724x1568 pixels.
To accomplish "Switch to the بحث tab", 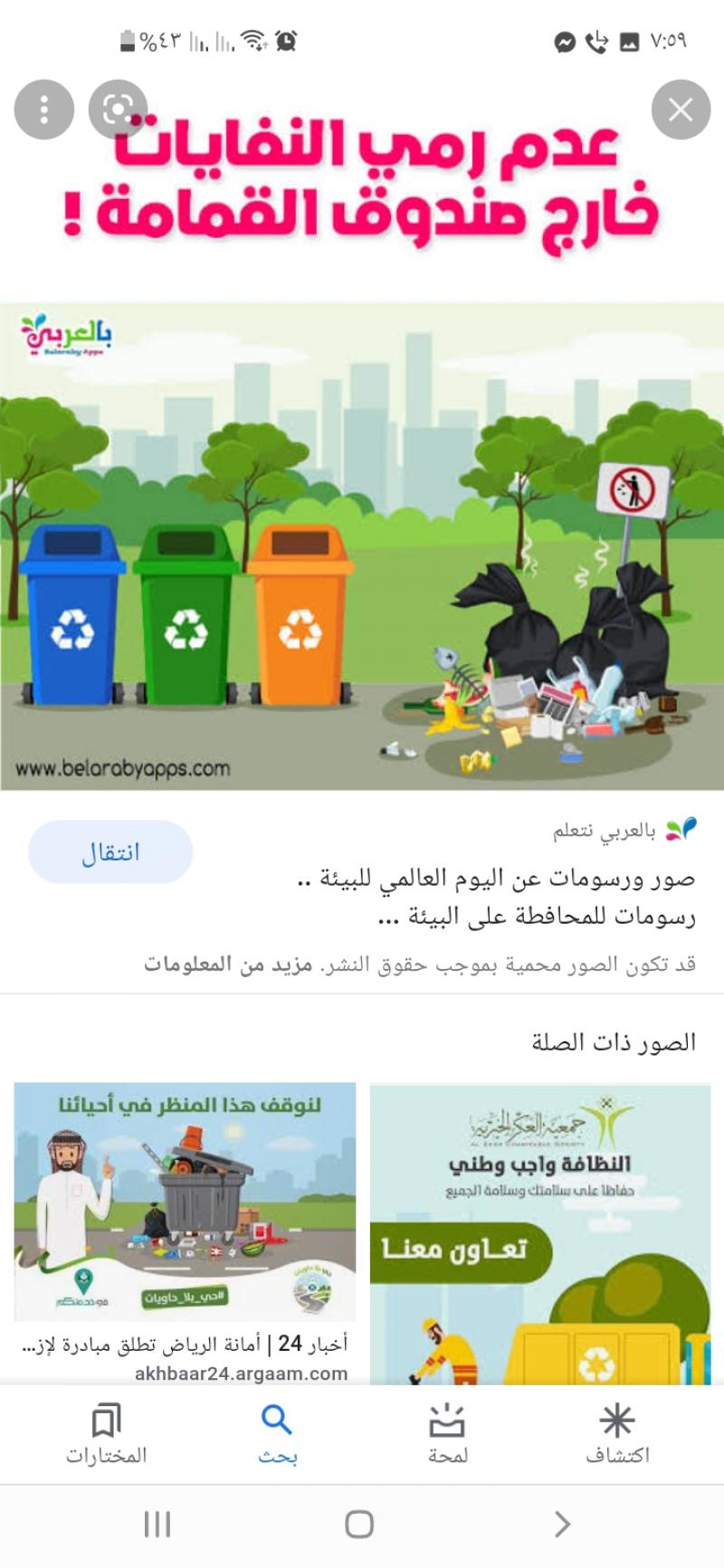I will coord(277,1435).
